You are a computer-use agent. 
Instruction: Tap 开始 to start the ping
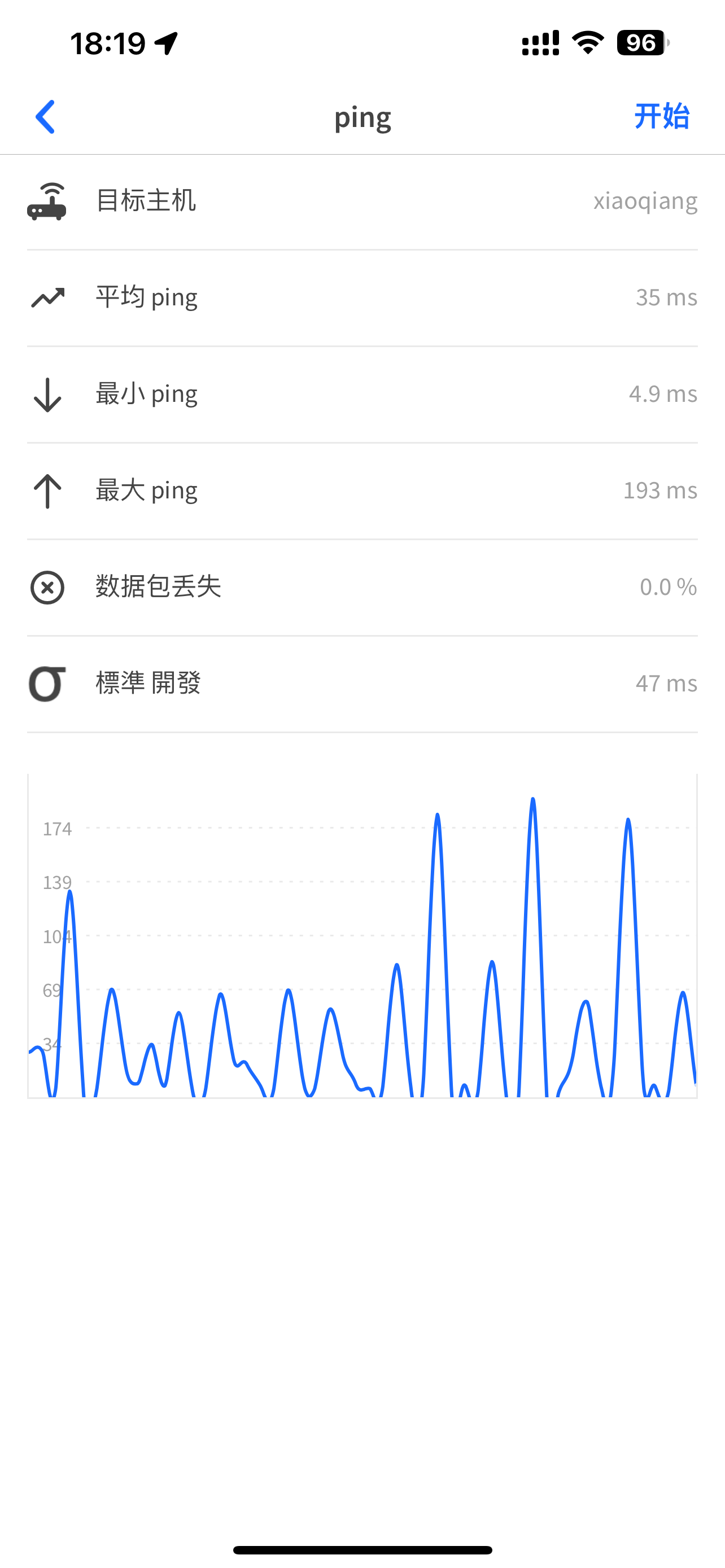[x=661, y=116]
